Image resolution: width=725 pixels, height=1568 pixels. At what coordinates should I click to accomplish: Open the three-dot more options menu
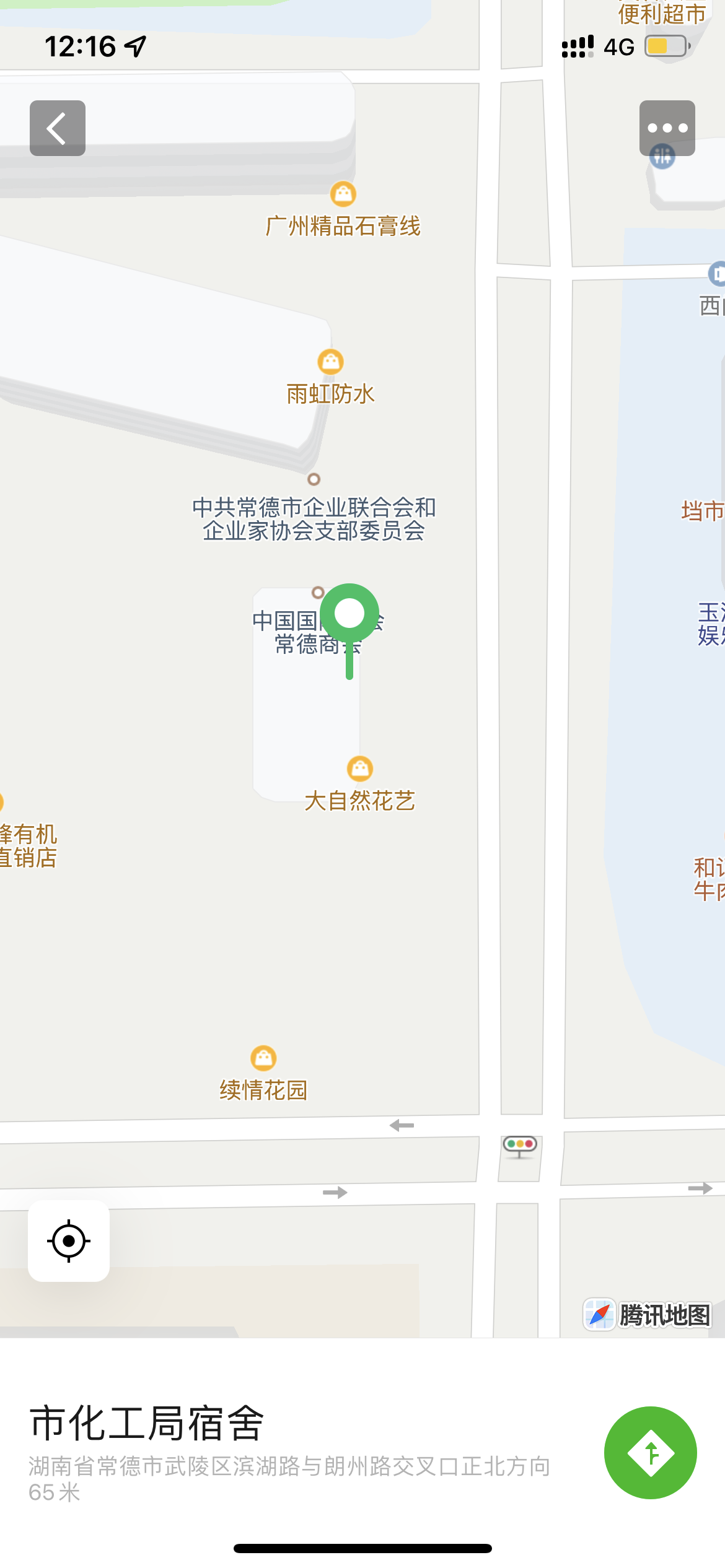[x=667, y=128]
